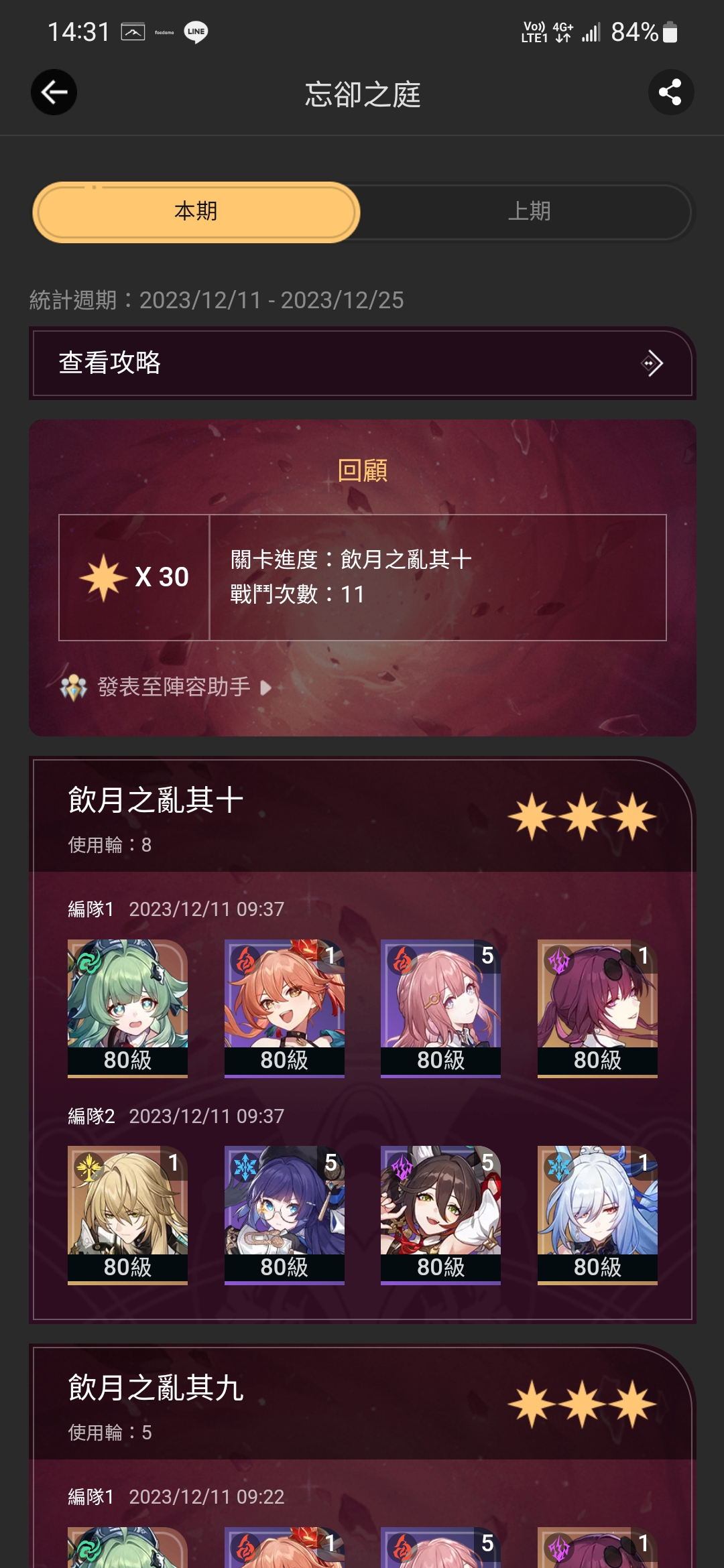Image resolution: width=724 pixels, height=1568 pixels.
Task: Open 查看攻略 guide row
Action: [x=362, y=363]
